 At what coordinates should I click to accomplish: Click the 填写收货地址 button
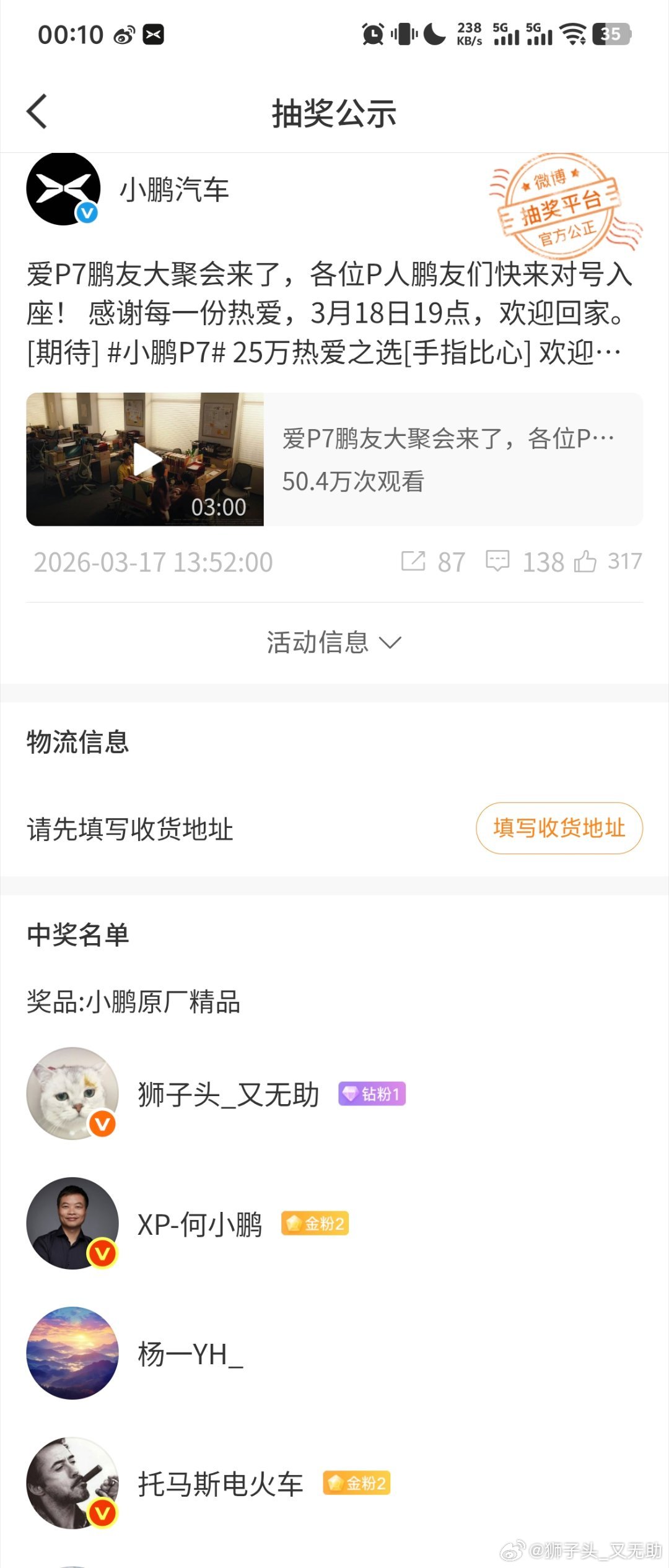558,828
